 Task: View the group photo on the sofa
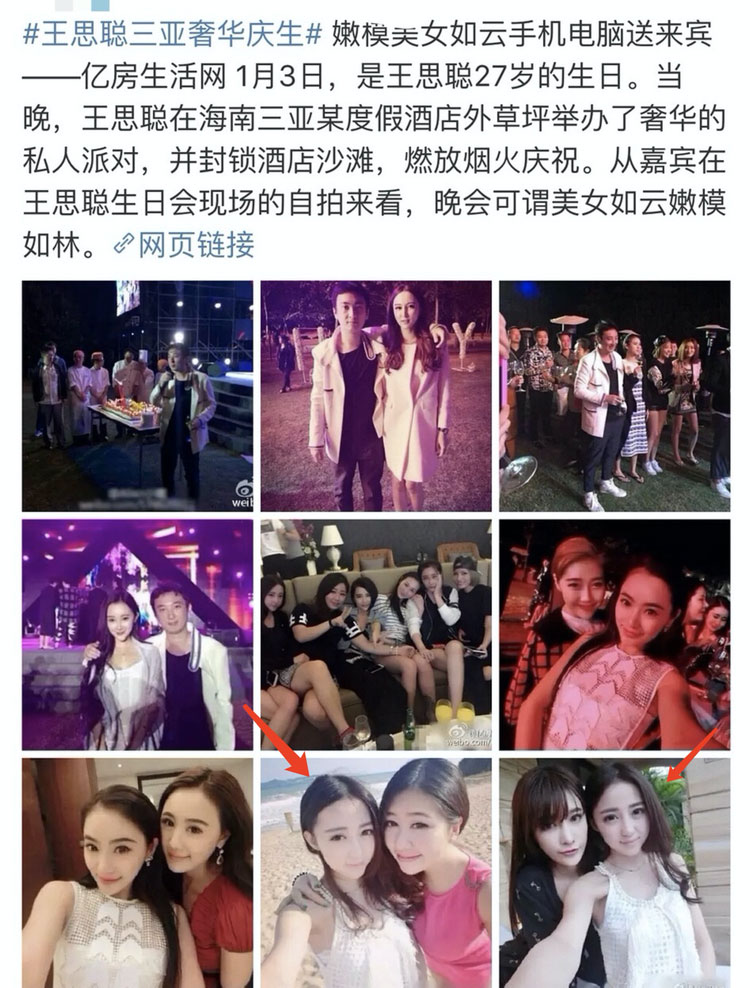[x=376, y=634]
